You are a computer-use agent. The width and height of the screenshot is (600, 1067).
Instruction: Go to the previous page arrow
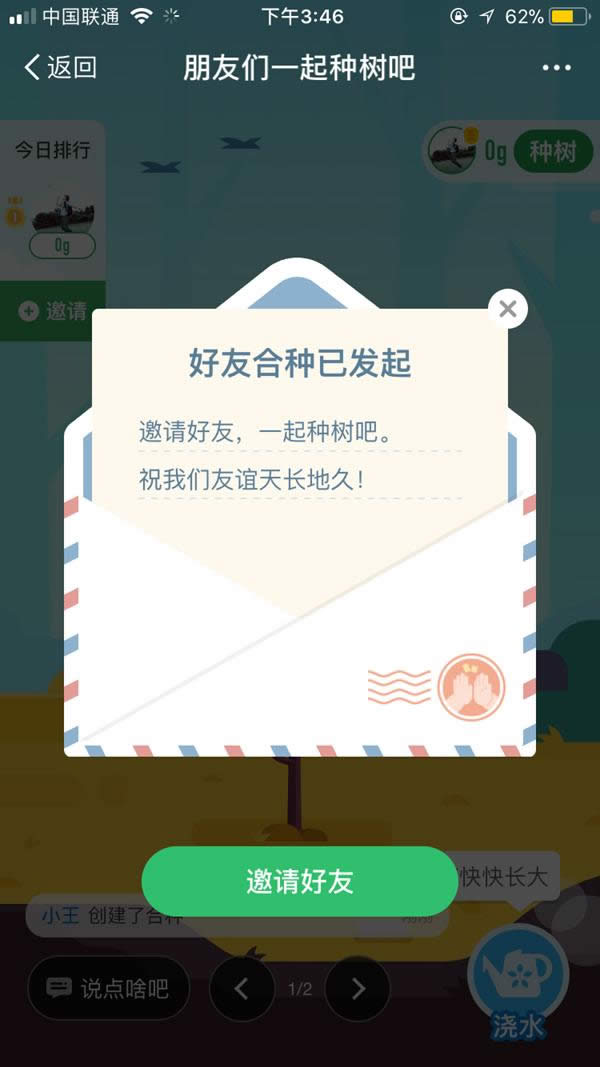[x=241, y=989]
